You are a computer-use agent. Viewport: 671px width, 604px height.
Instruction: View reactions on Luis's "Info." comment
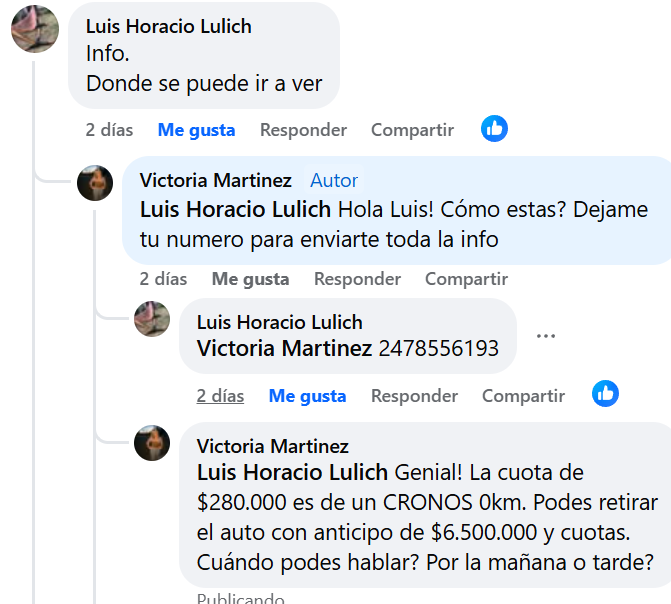(494, 129)
